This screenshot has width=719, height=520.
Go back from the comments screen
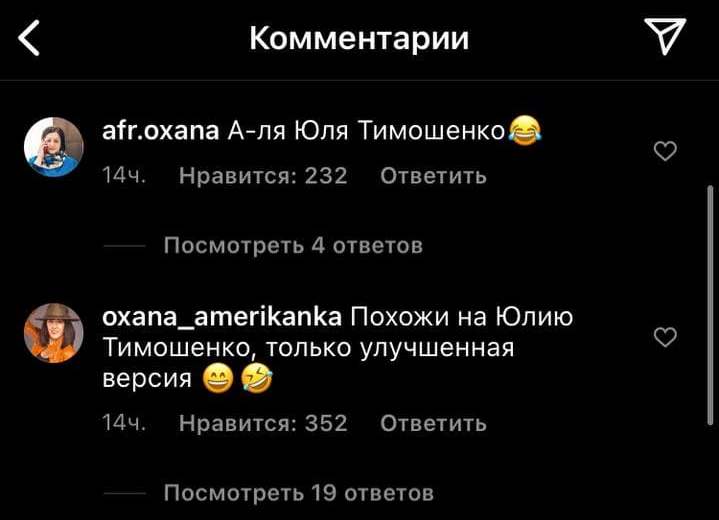click(x=31, y=38)
